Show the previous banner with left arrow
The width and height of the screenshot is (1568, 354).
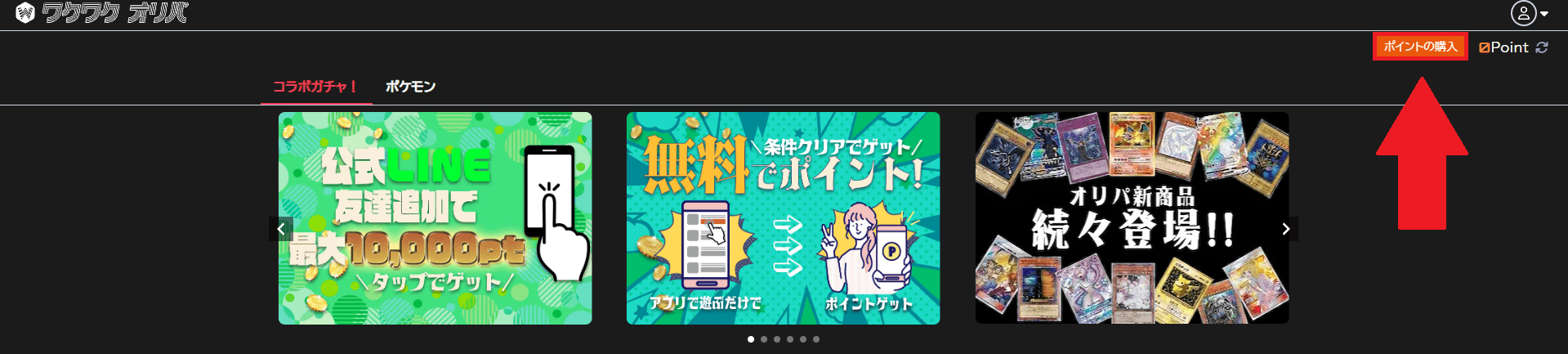pos(280,229)
